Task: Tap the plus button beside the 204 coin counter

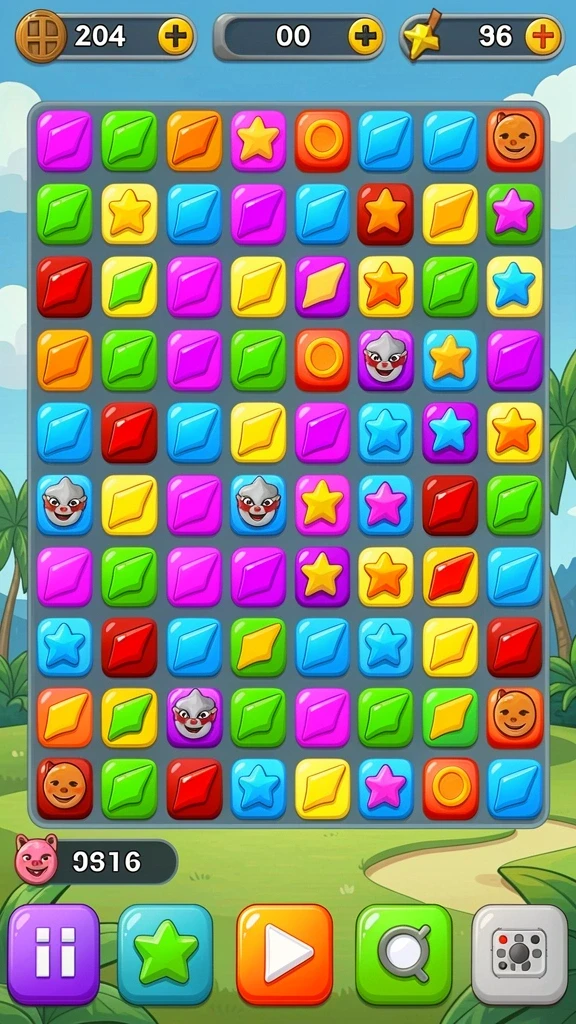Action: (176, 37)
